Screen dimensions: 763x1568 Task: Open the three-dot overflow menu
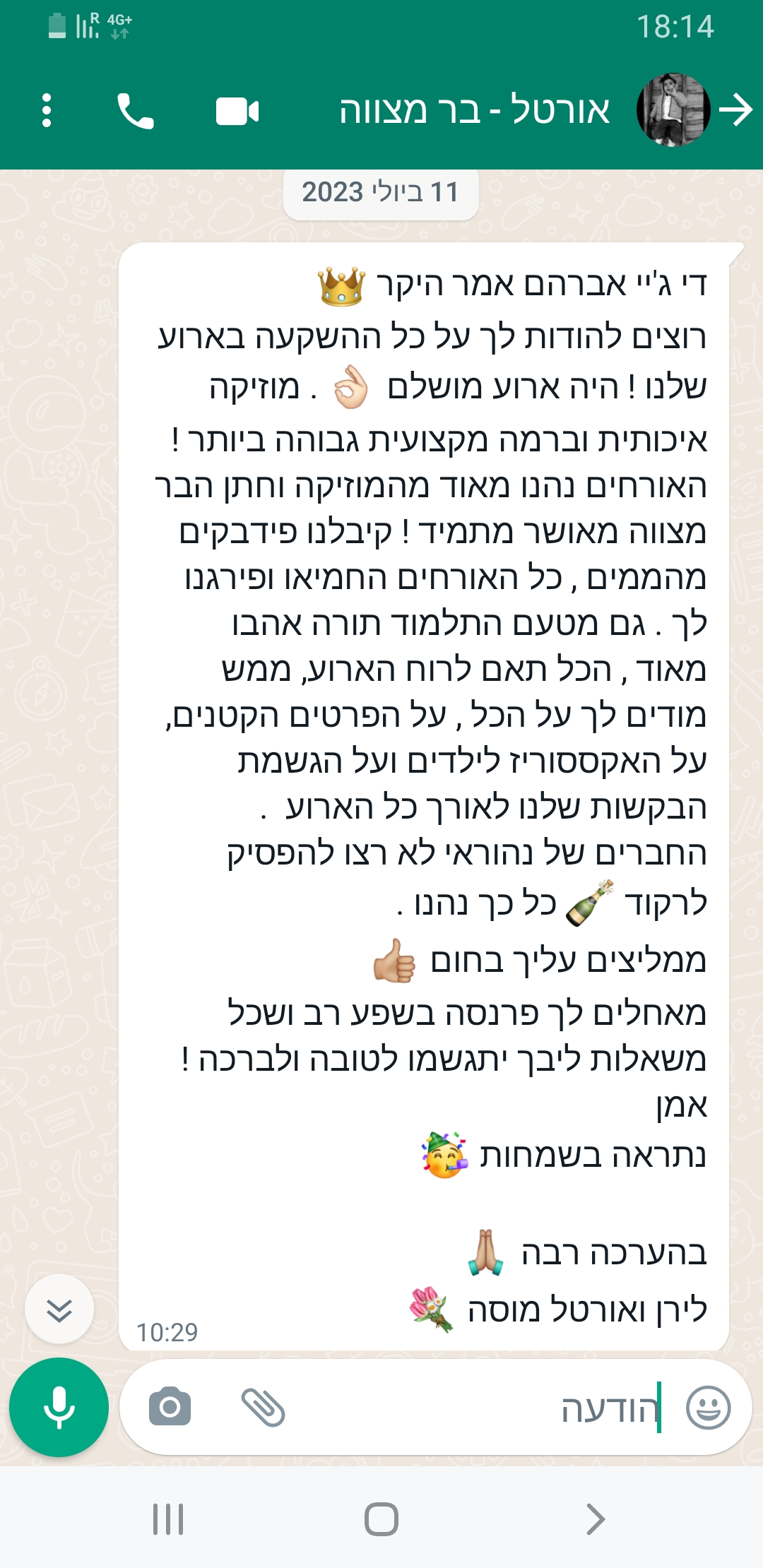(x=47, y=111)
